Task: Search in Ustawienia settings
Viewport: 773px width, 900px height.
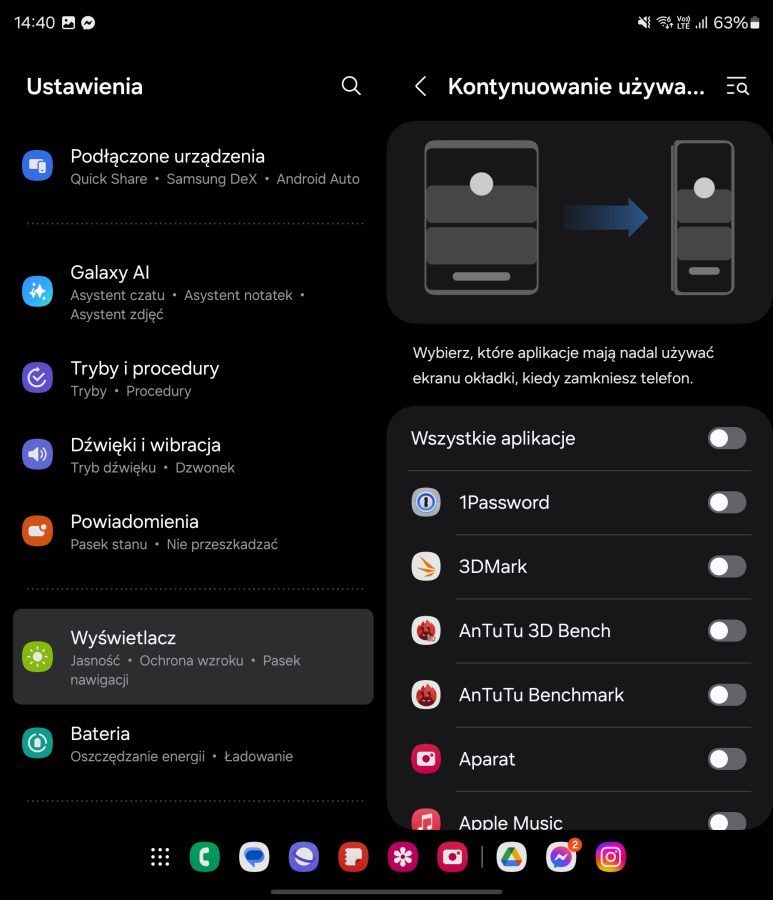Action: point(351,86)
